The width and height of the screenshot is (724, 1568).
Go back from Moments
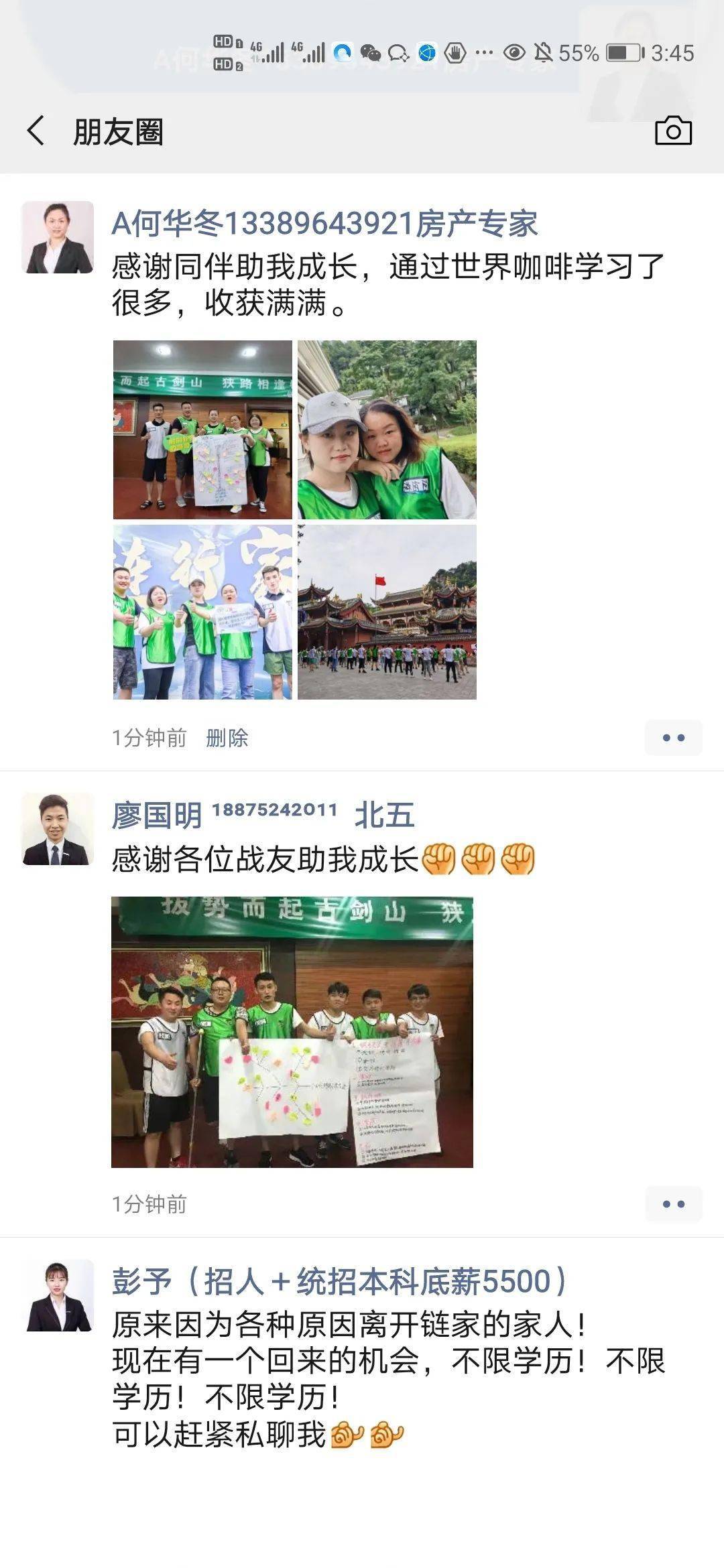(36, 131)
